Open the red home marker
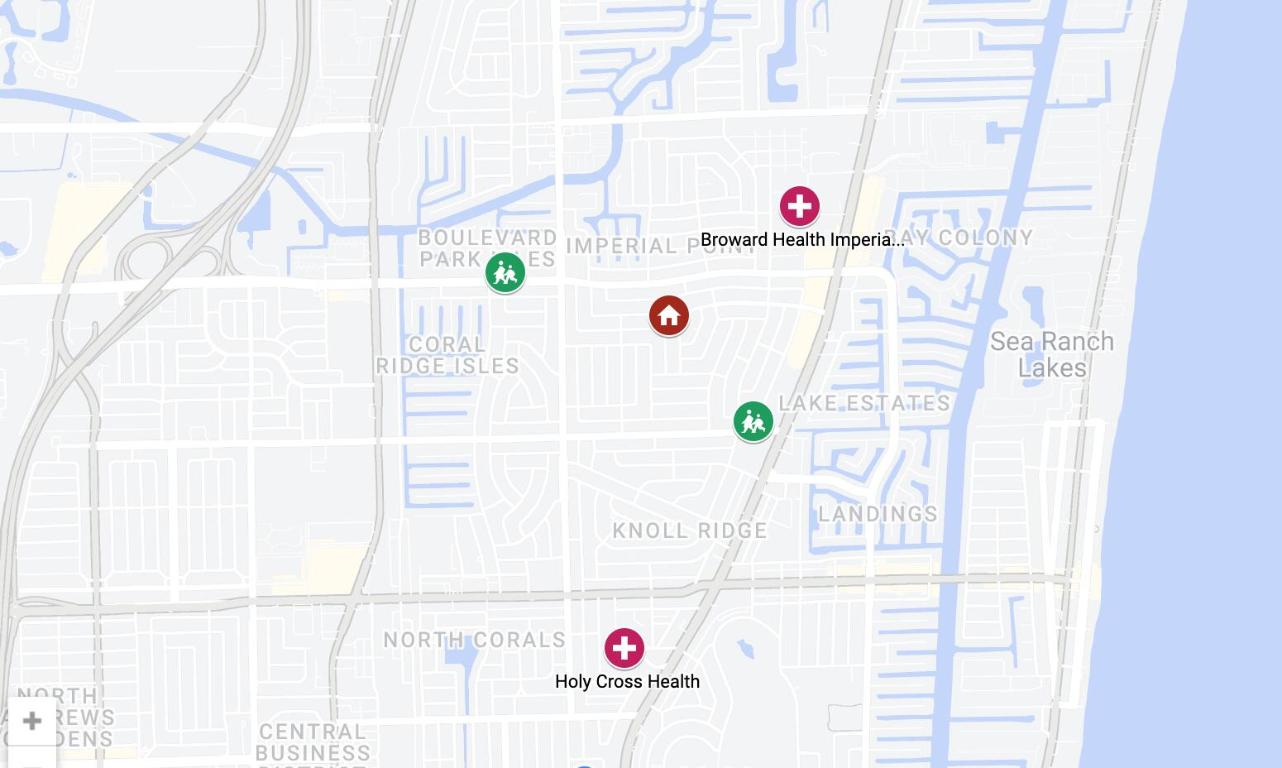This screenshot has height=768, width=1282. 668,316
